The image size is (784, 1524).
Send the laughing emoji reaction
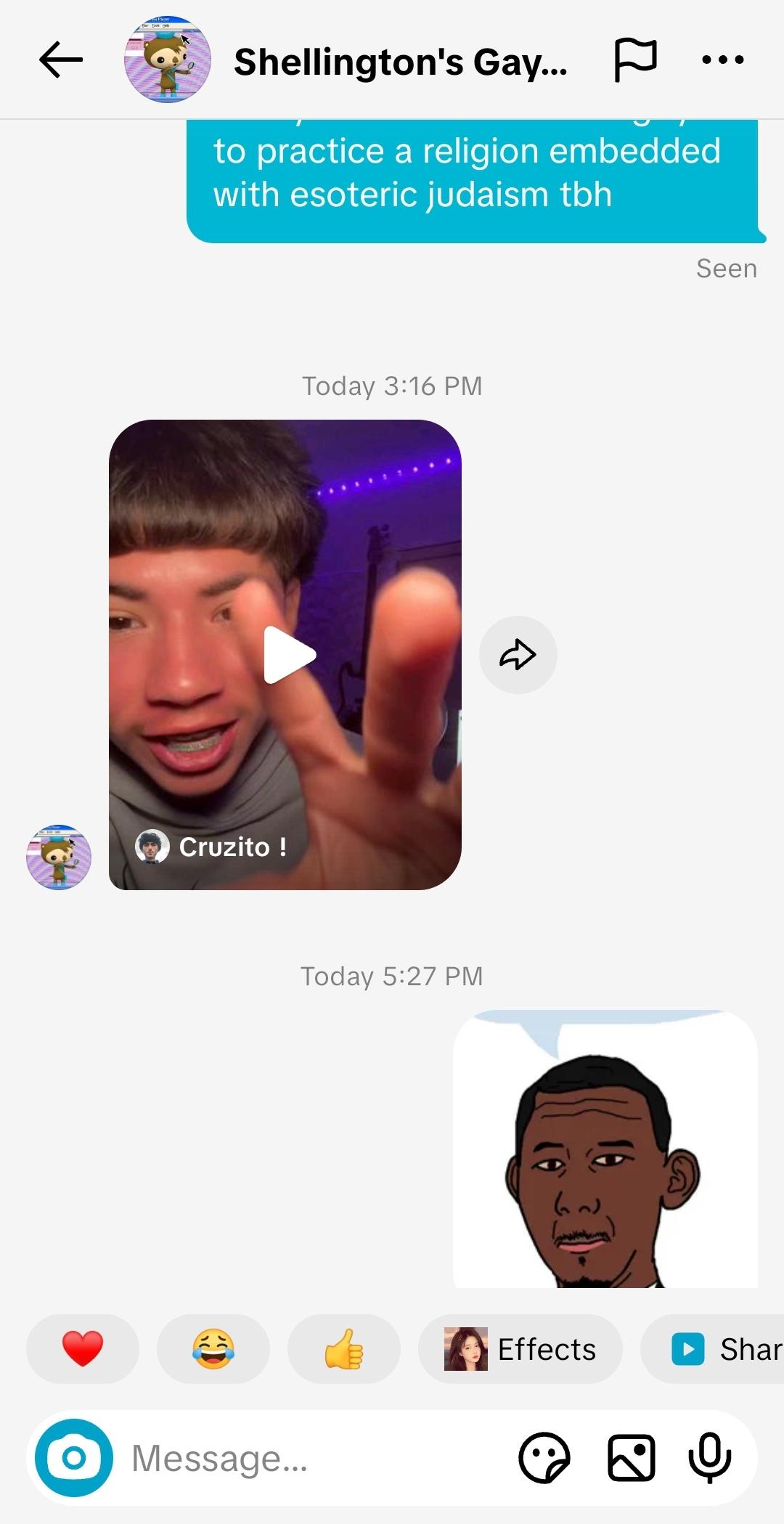tap(213, 1349)
